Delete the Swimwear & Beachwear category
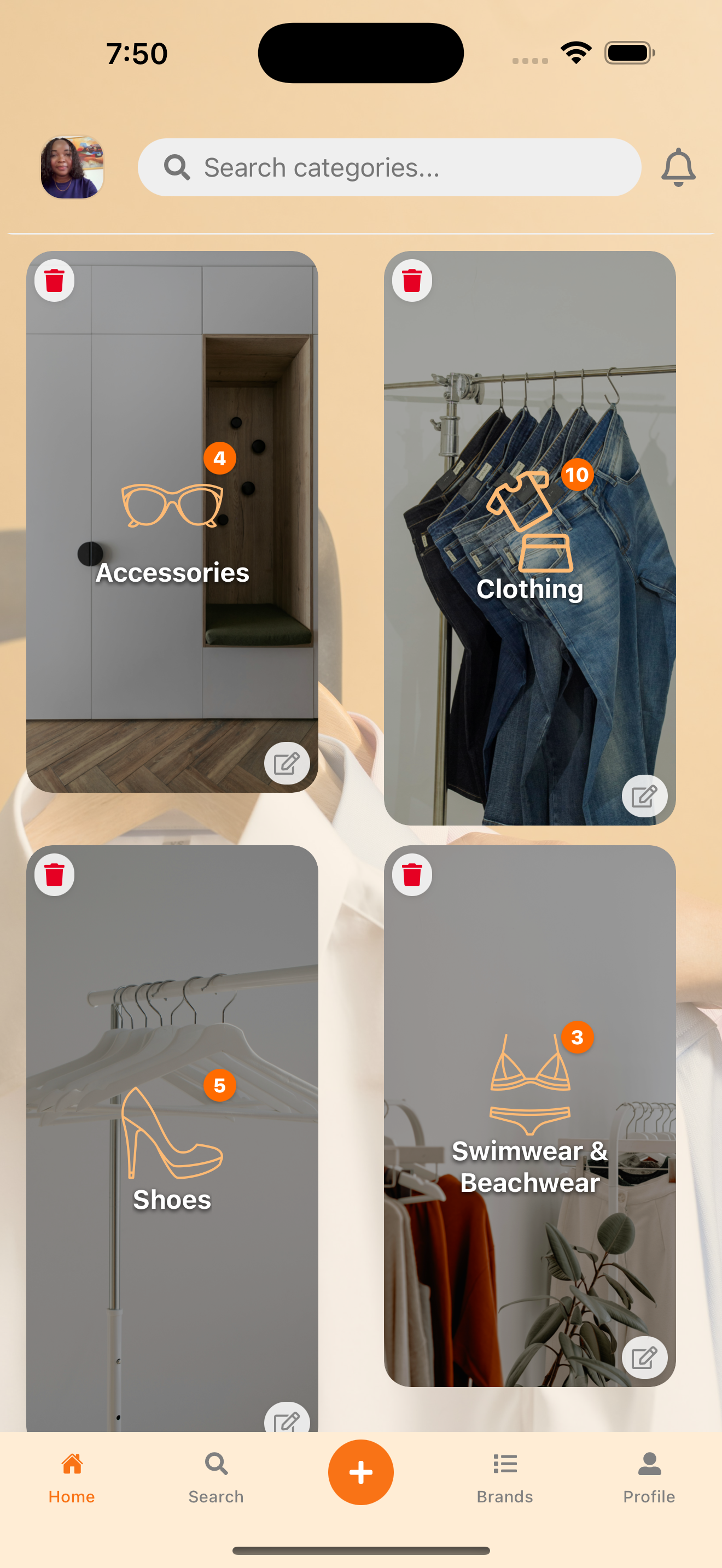722x1568 pixels. click(x=412, y=875)
